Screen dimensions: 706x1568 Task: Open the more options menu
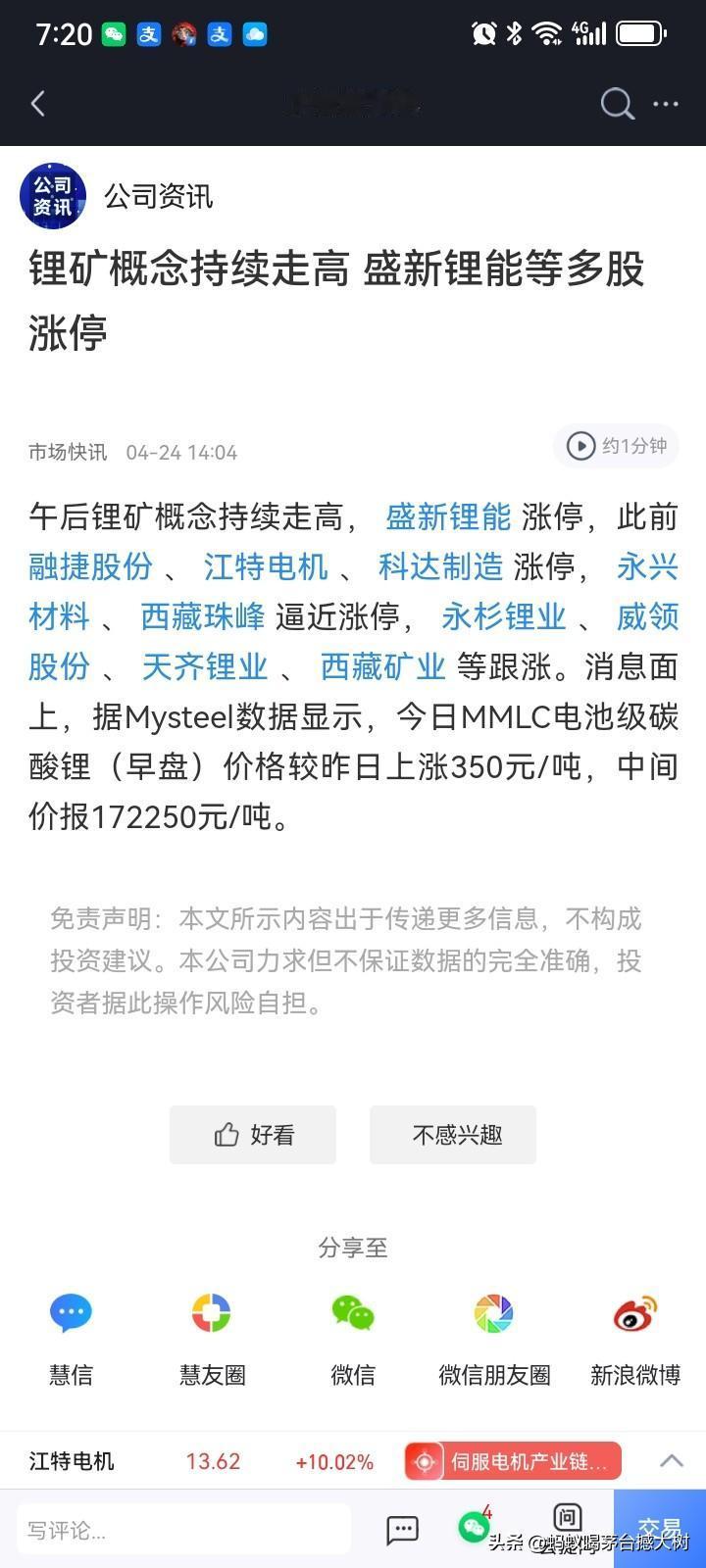pyautogui.click(x=665, y=103)
